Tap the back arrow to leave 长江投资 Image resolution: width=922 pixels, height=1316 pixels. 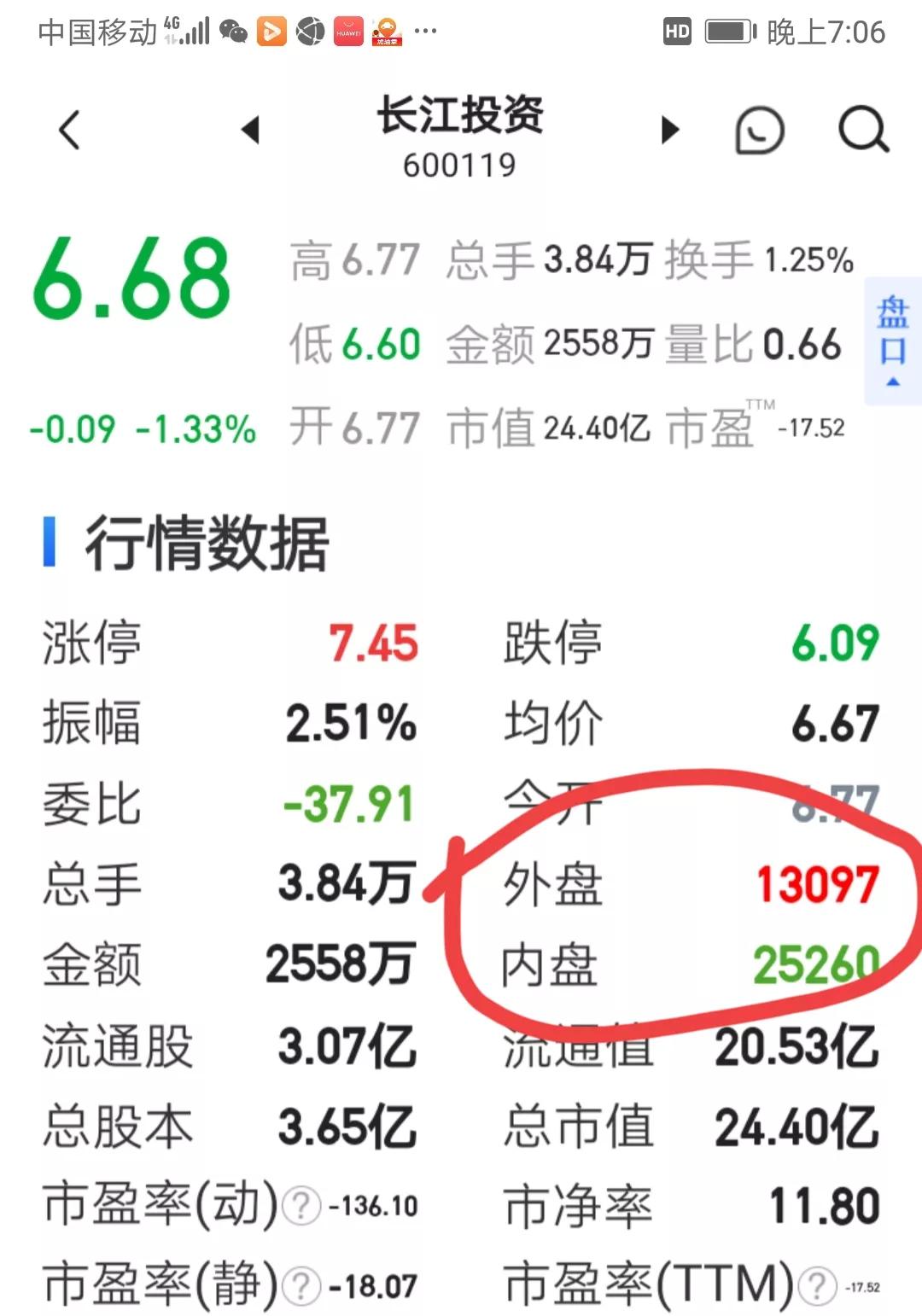click(x=67, y=130)
